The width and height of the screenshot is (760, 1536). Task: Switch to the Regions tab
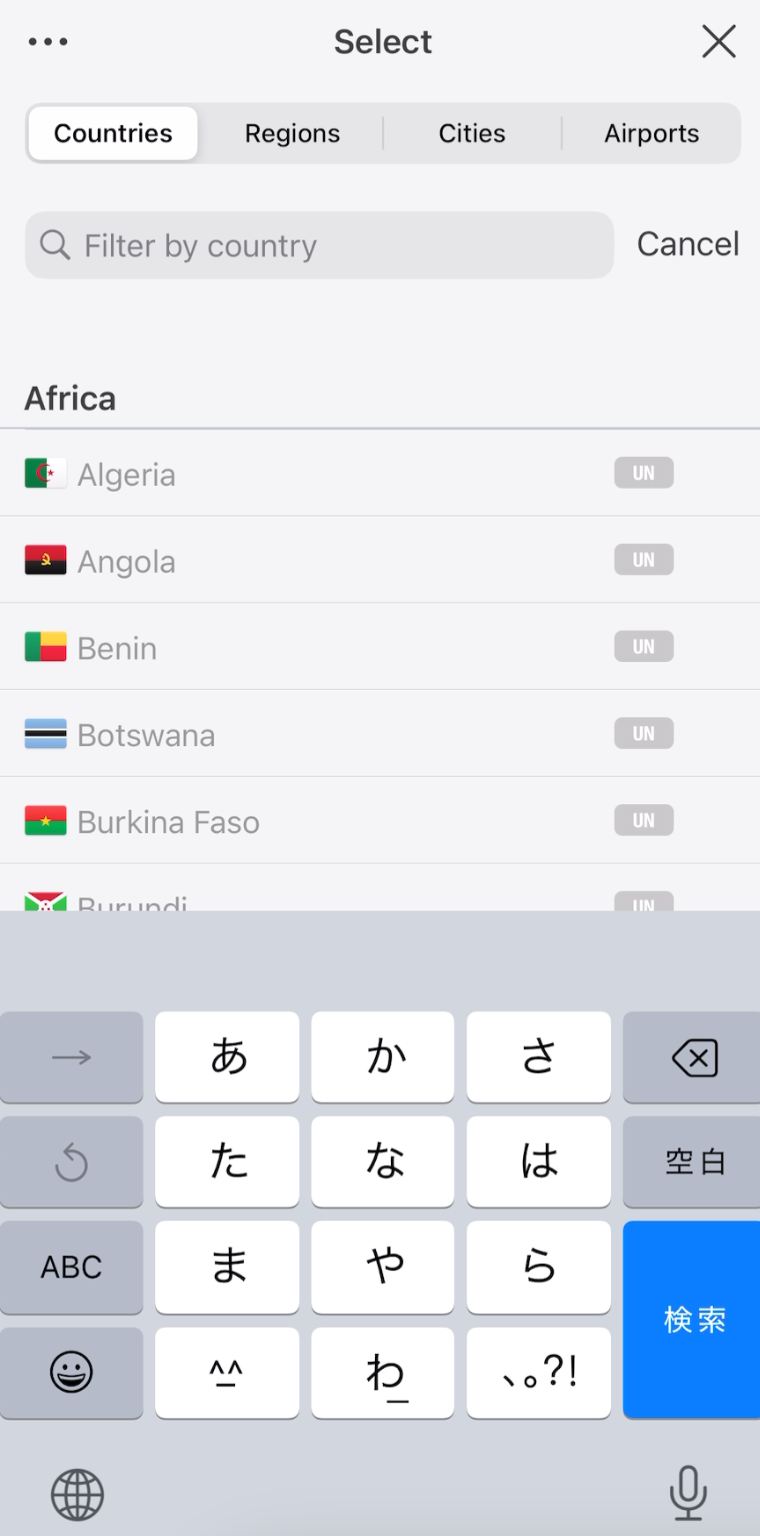pos(292,134)
